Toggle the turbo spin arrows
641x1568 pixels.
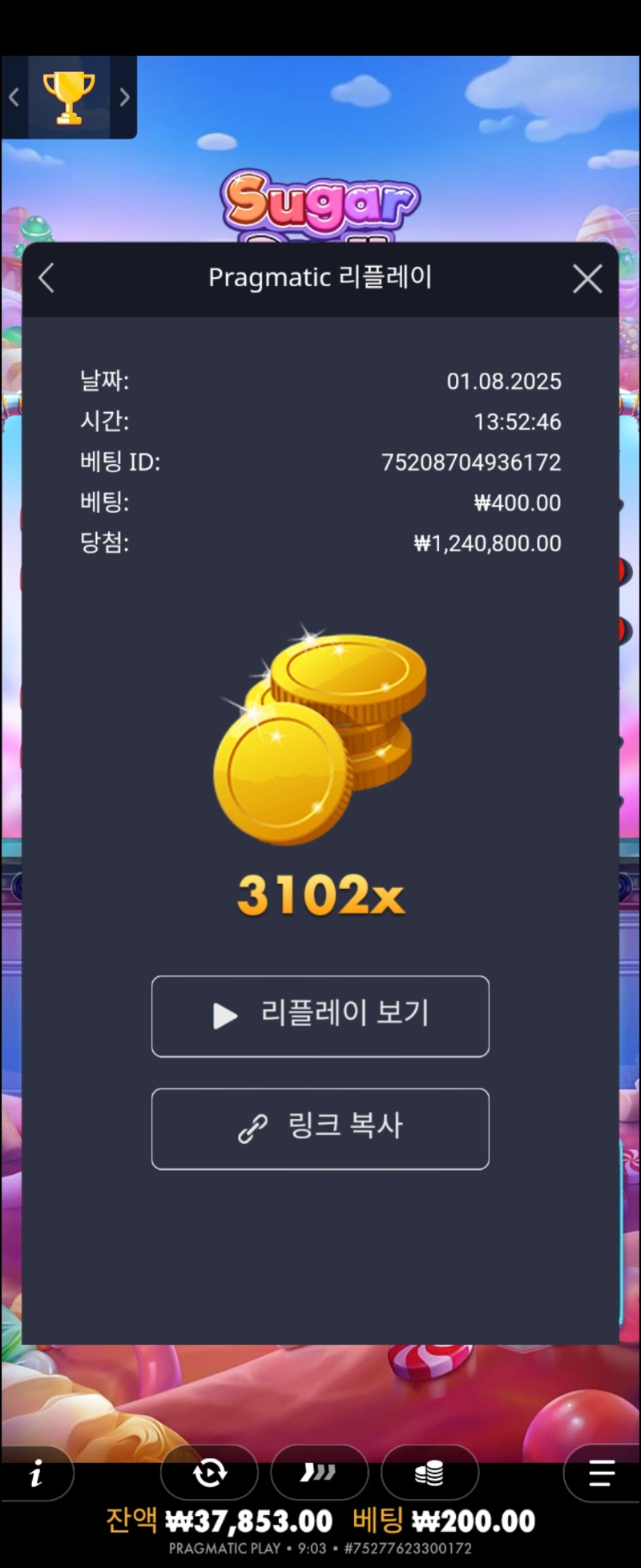(x=319, y=1473)
